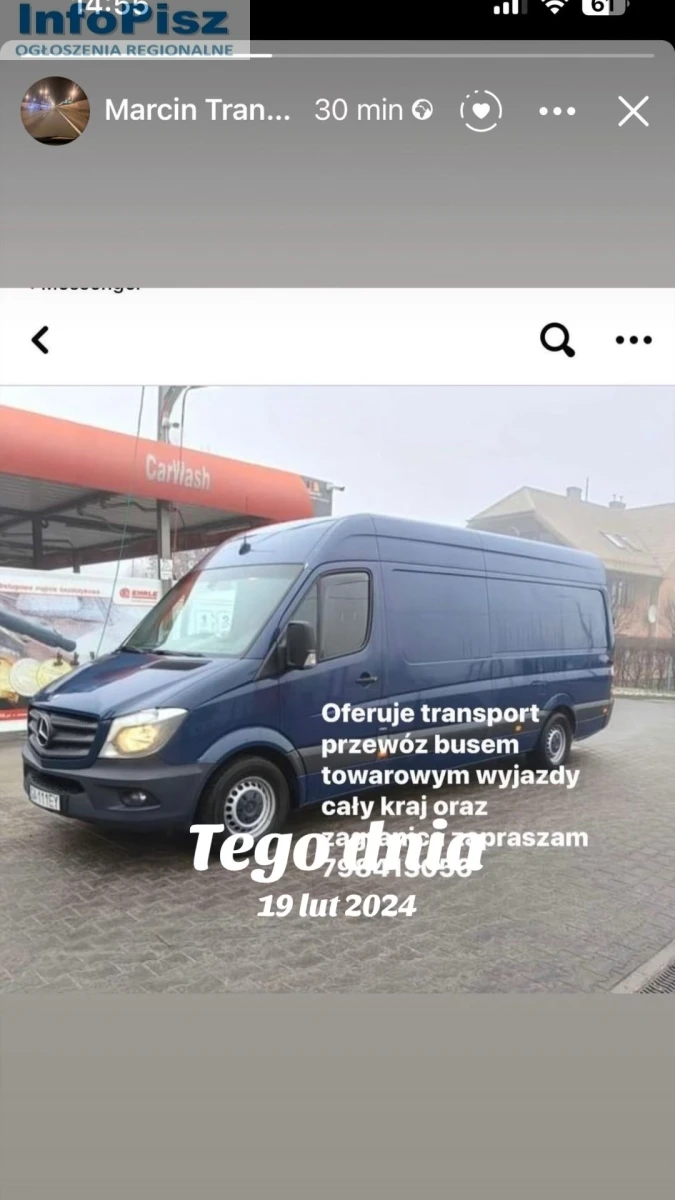The height and width of the screenshot is (1200, 675).
Task: Tap the heart reaction icon in the story header
Action: coord(480,111)
